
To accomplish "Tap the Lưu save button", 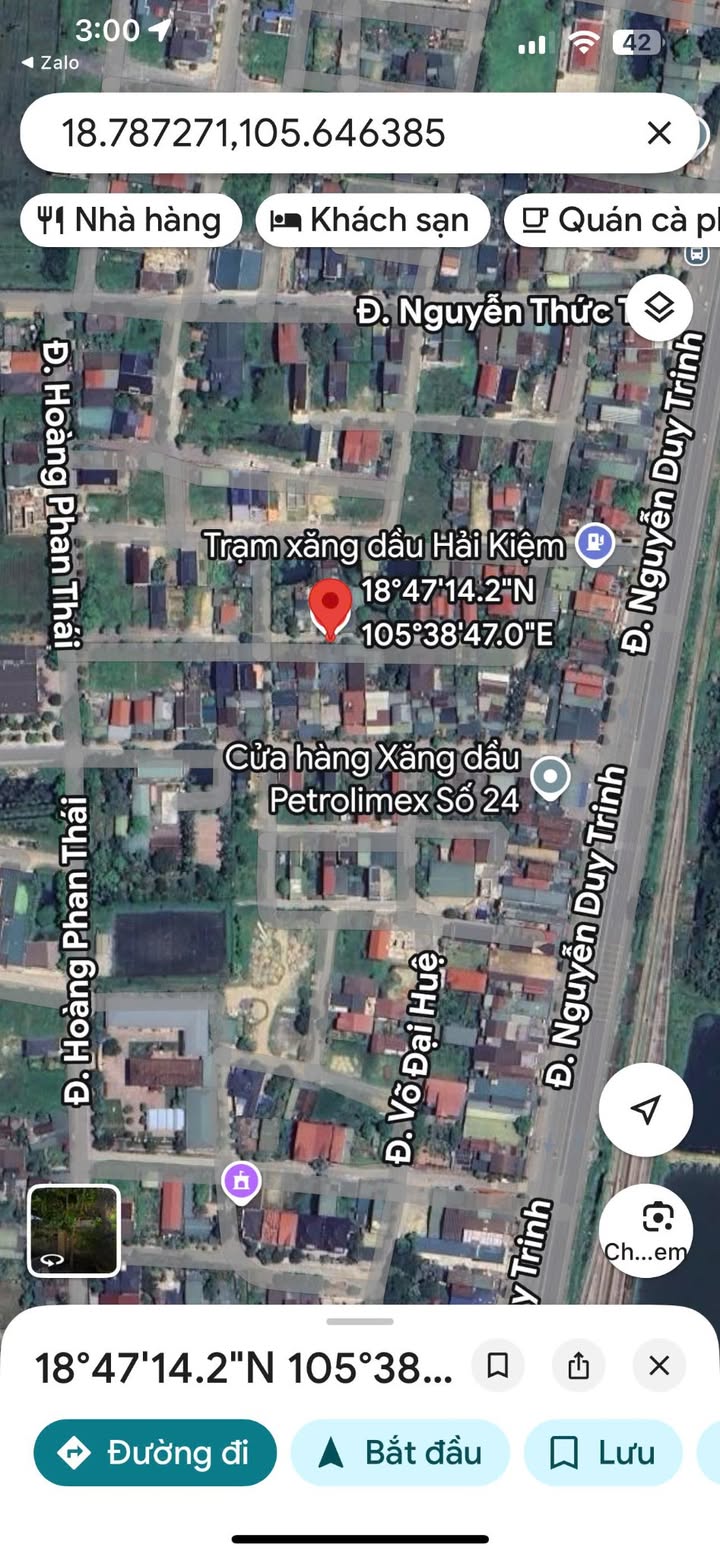I will 603,1452.
